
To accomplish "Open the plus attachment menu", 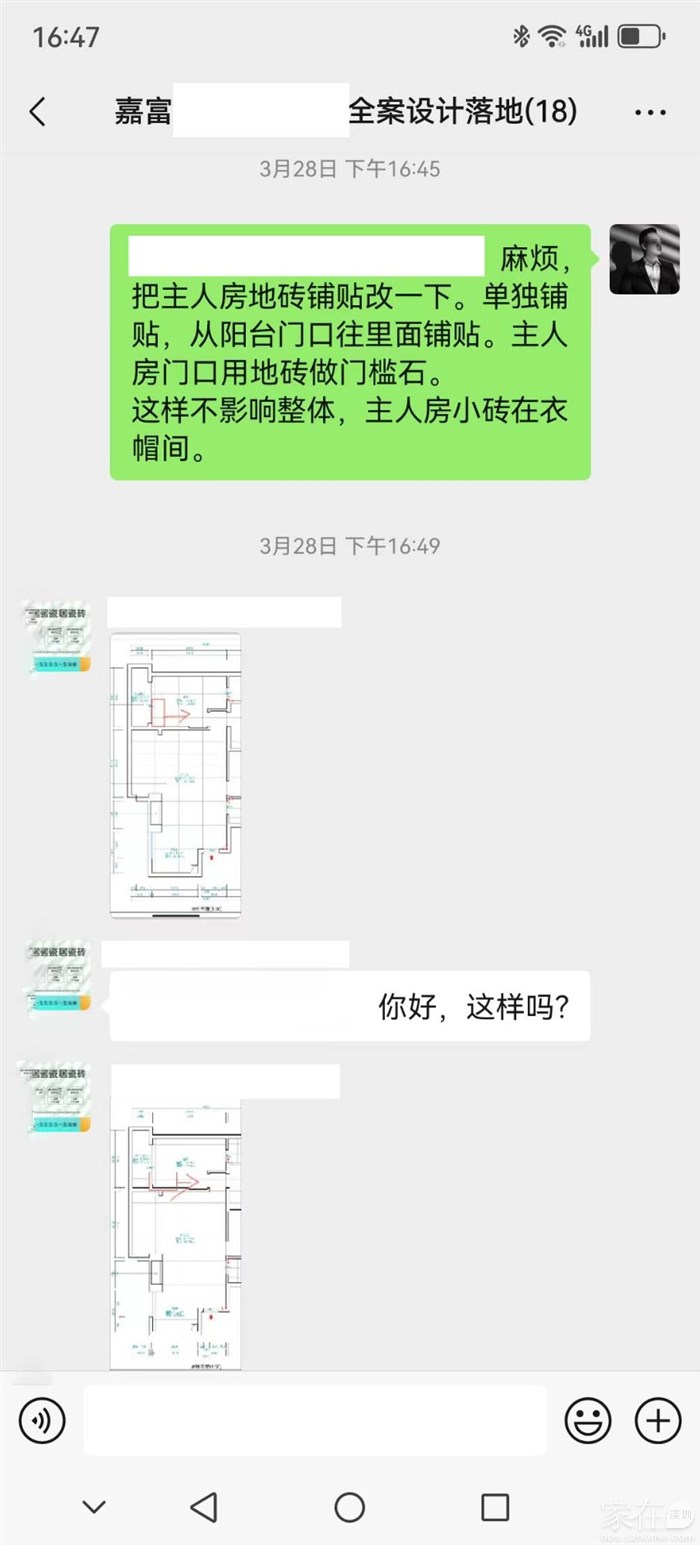I will pyautogui.click(x=658, y=1420).
